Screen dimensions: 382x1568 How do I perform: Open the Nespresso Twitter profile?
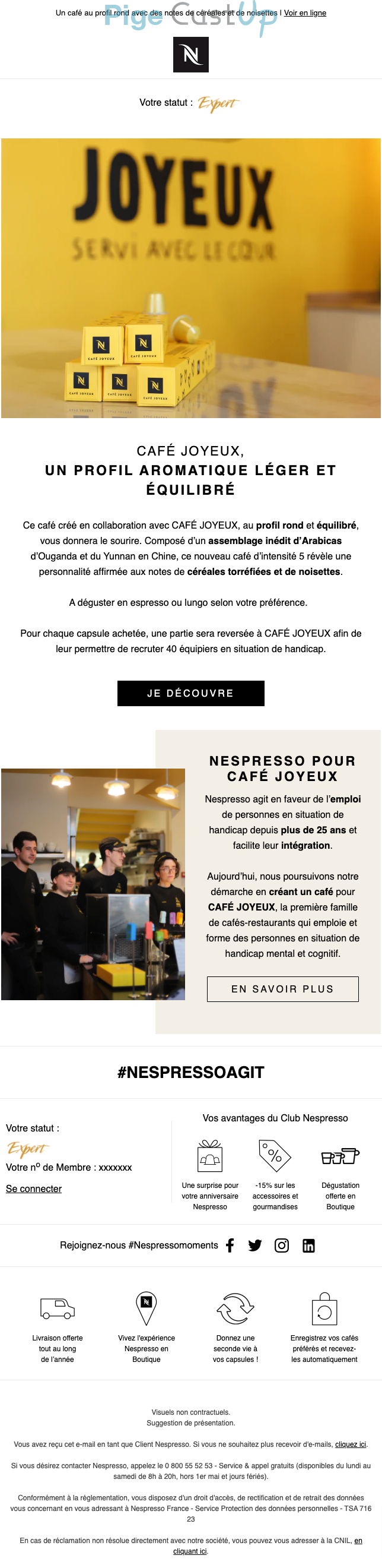click(x=255, y=1245)
